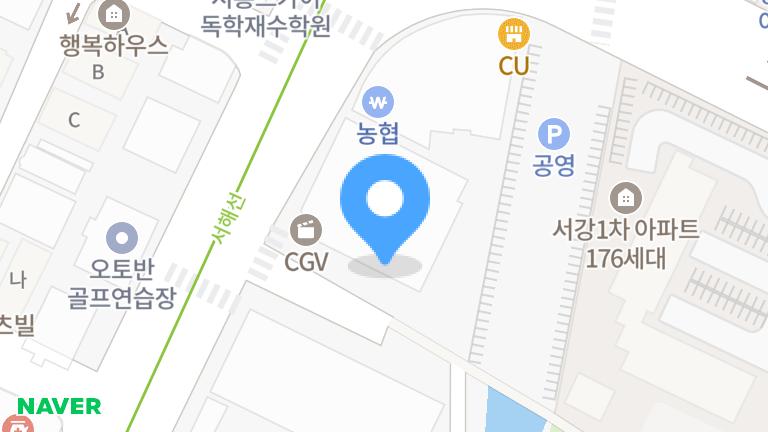
Task: Tap the blue location pin marker
Action: [x=385, y=202]
